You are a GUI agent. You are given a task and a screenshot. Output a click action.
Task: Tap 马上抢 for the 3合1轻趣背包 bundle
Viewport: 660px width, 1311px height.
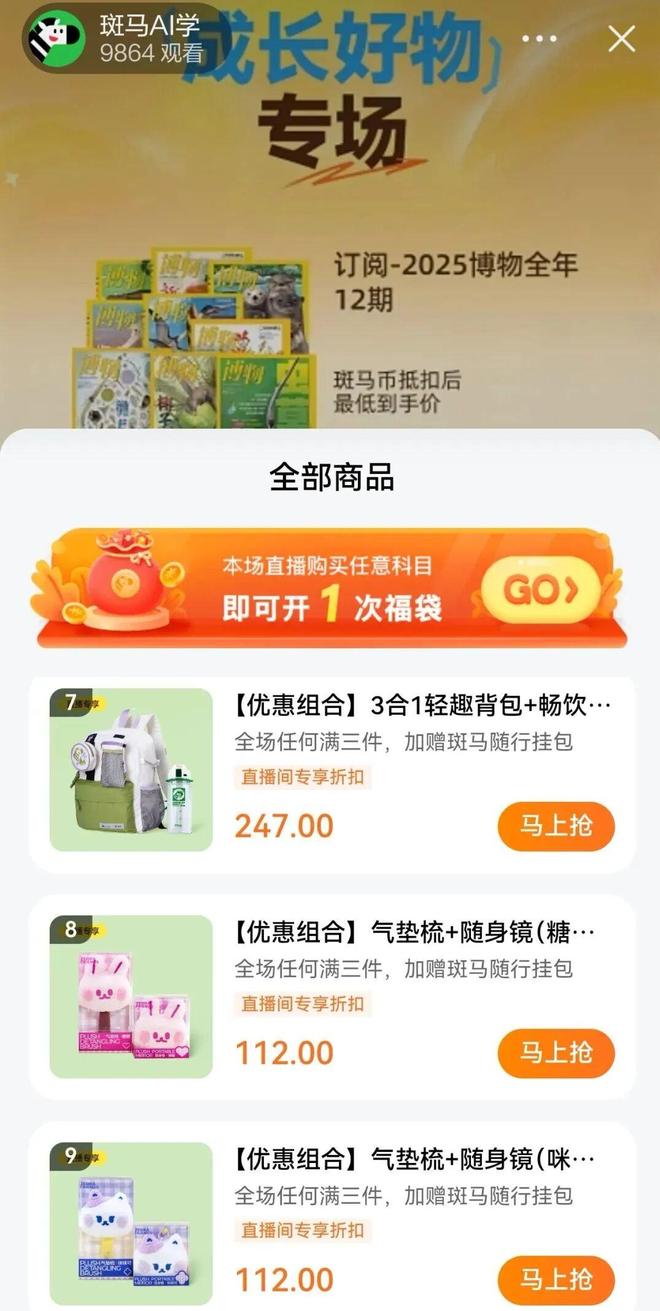pos(556,826)
